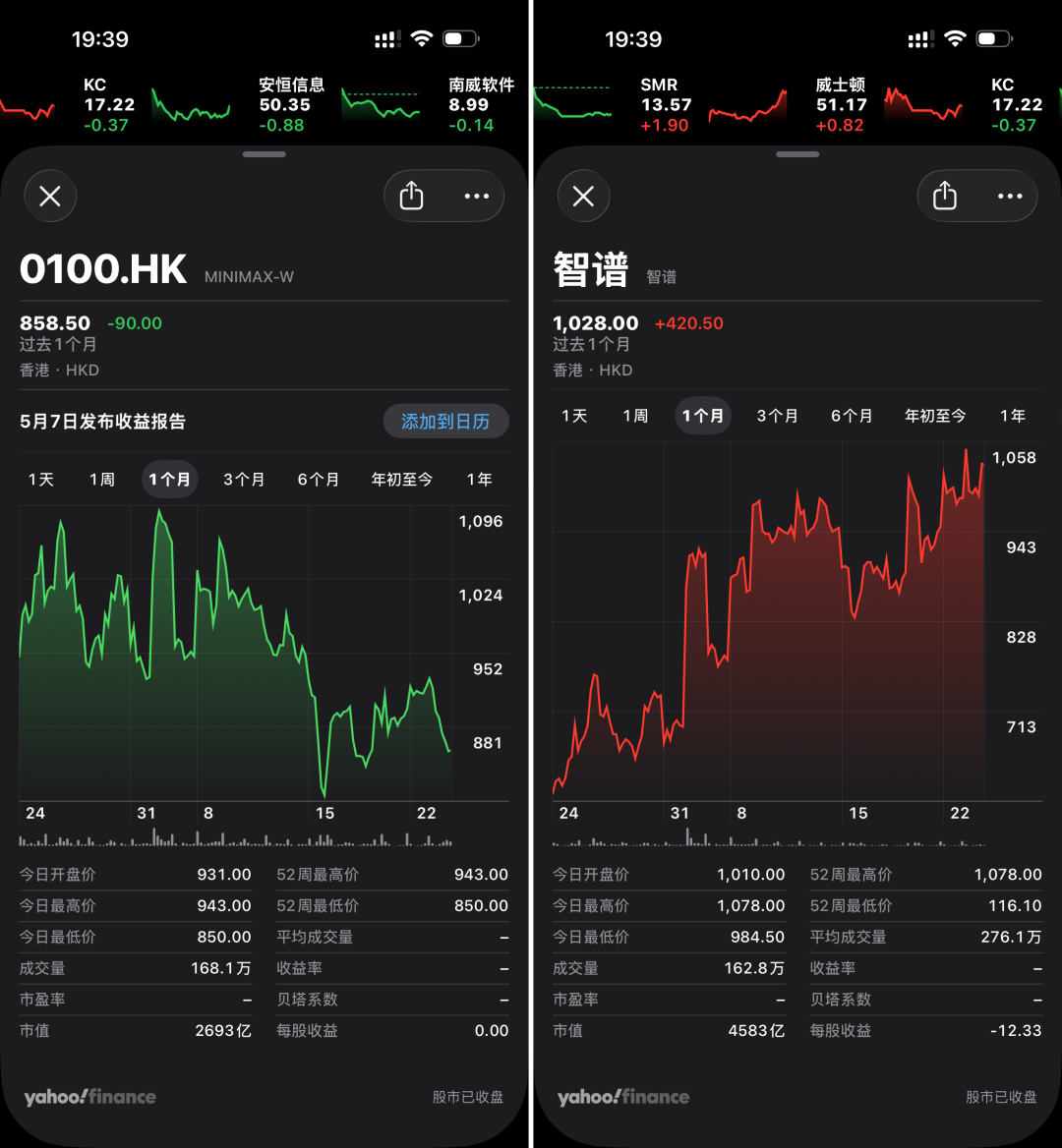Pull up the 智谱 sheet using the handle
The width and height of the screenshot is (1062, 1148).
click(796, 153)
